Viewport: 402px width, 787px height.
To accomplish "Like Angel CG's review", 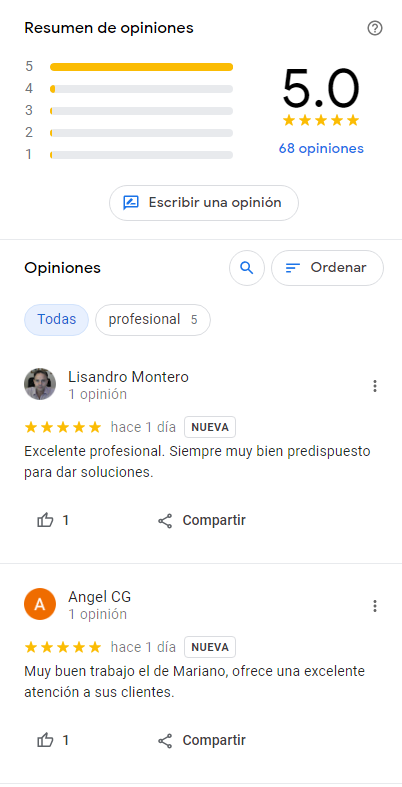I will coord(53,740).
